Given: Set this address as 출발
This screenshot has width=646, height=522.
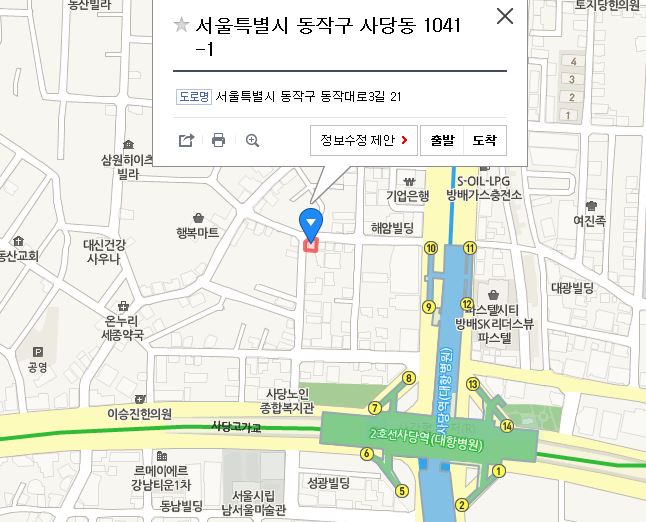Looking at the screenshot, I should tap(442, 140).
